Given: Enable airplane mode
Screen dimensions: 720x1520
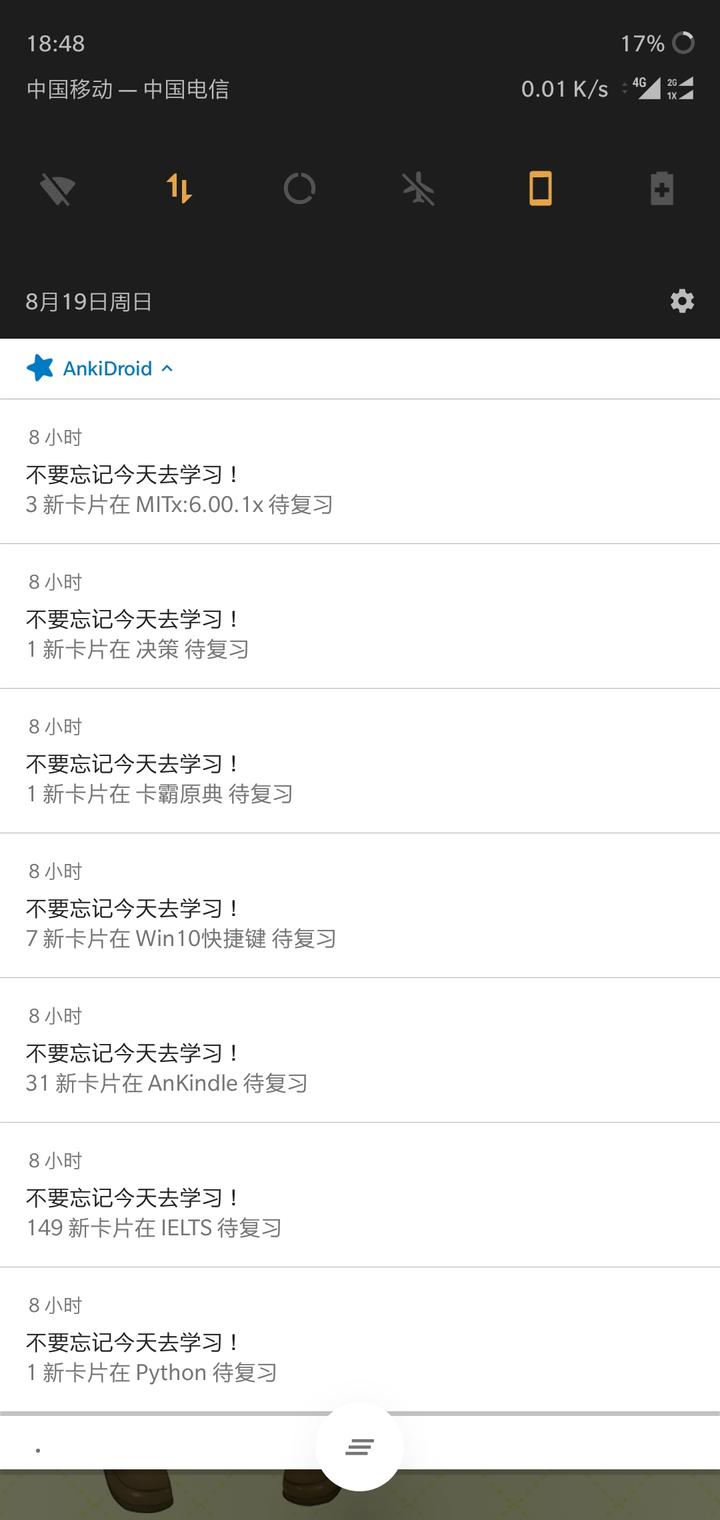Looking at the screenshot, I should coord(419,188).
